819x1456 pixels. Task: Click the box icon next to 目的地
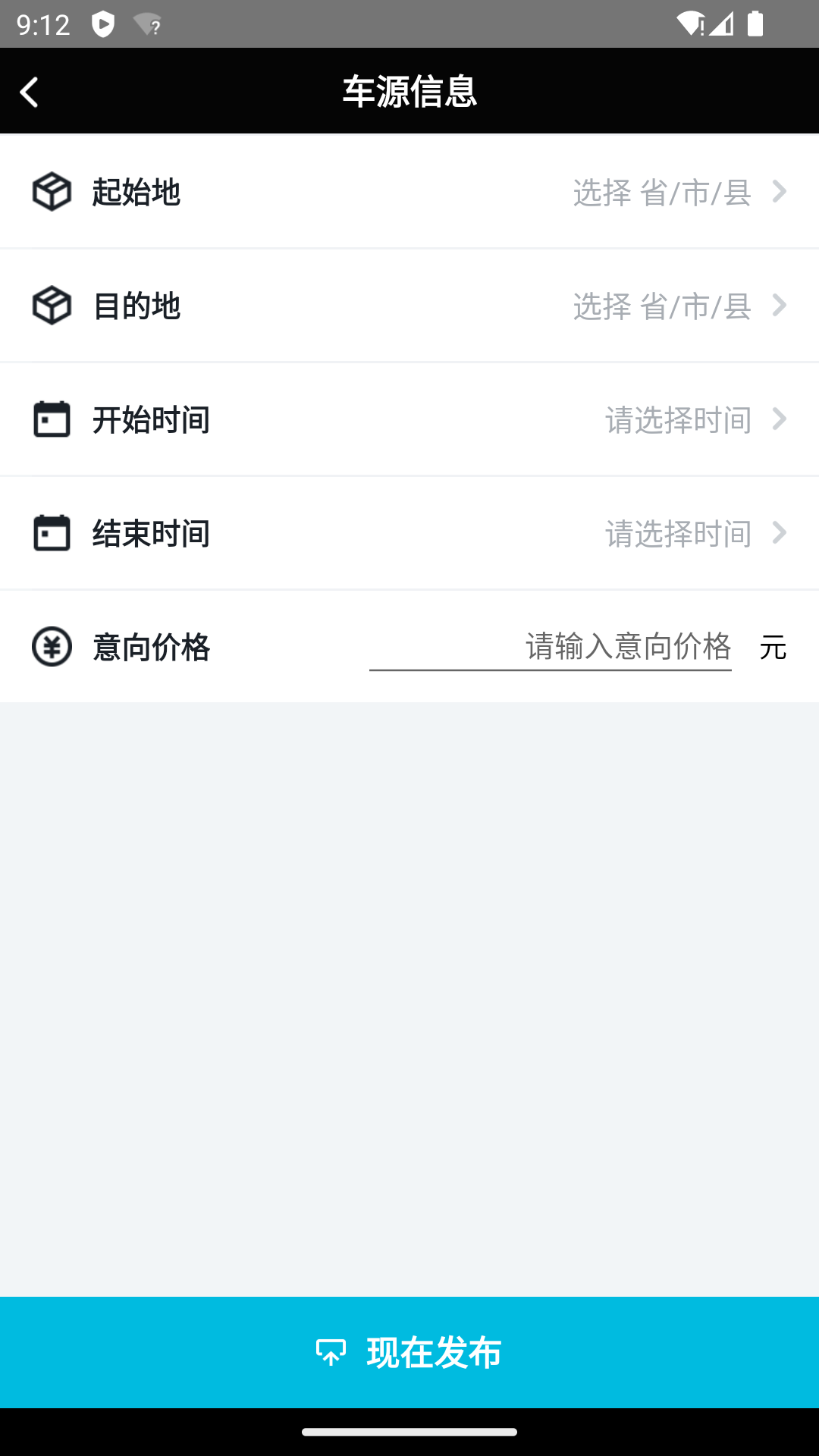click(51, 306)
